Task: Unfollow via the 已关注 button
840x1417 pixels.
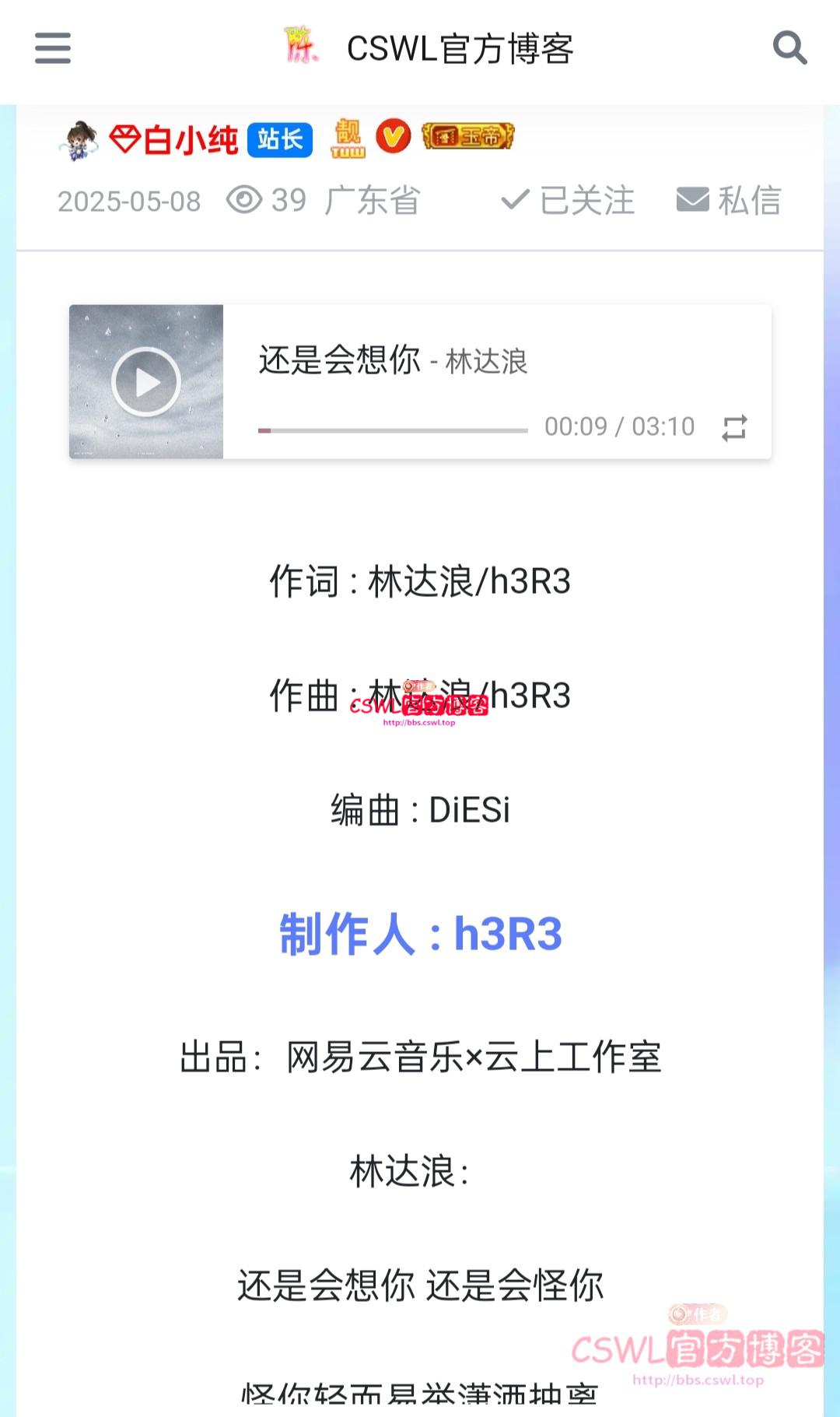Action: (569, 201)
